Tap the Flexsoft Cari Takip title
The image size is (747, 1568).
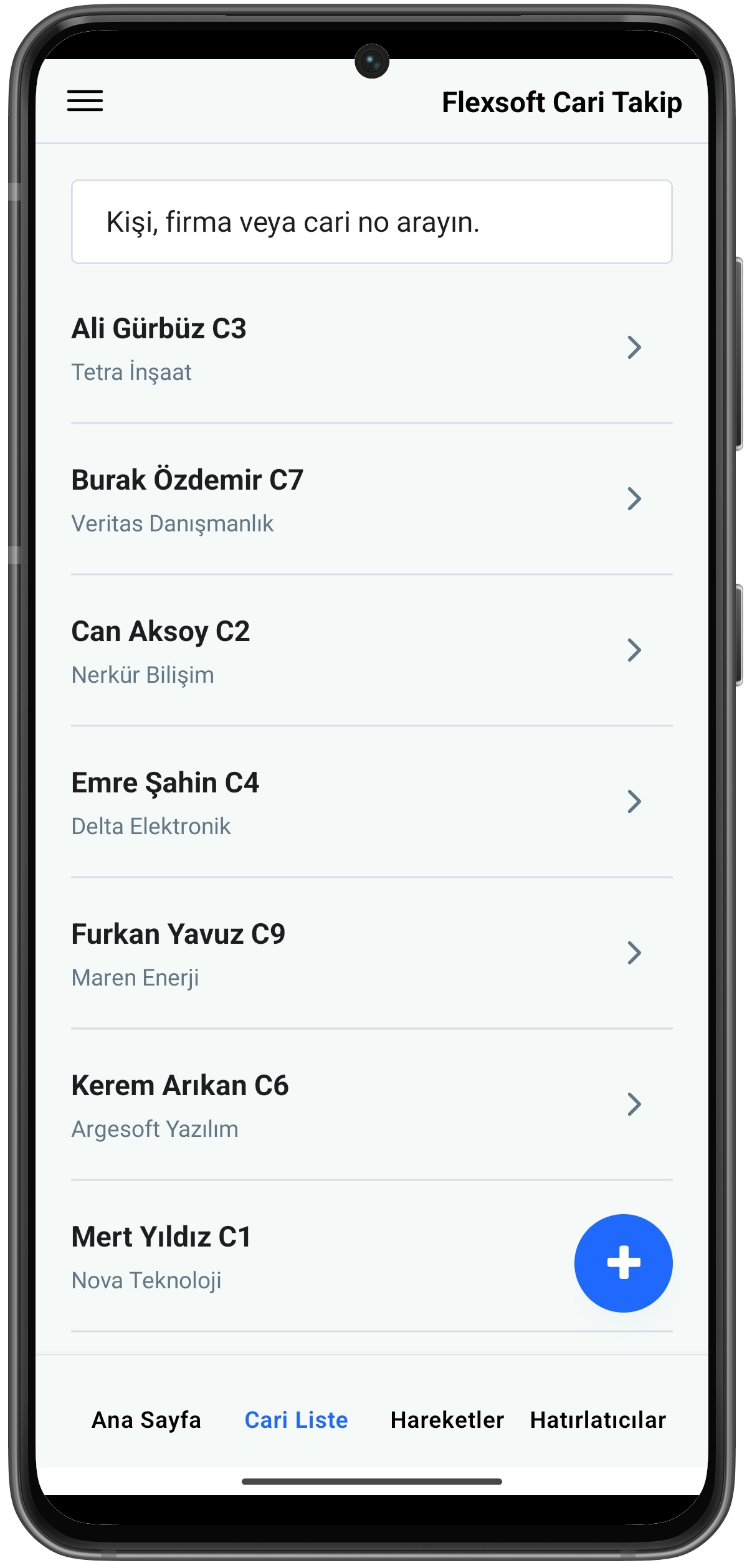(561, 102)
